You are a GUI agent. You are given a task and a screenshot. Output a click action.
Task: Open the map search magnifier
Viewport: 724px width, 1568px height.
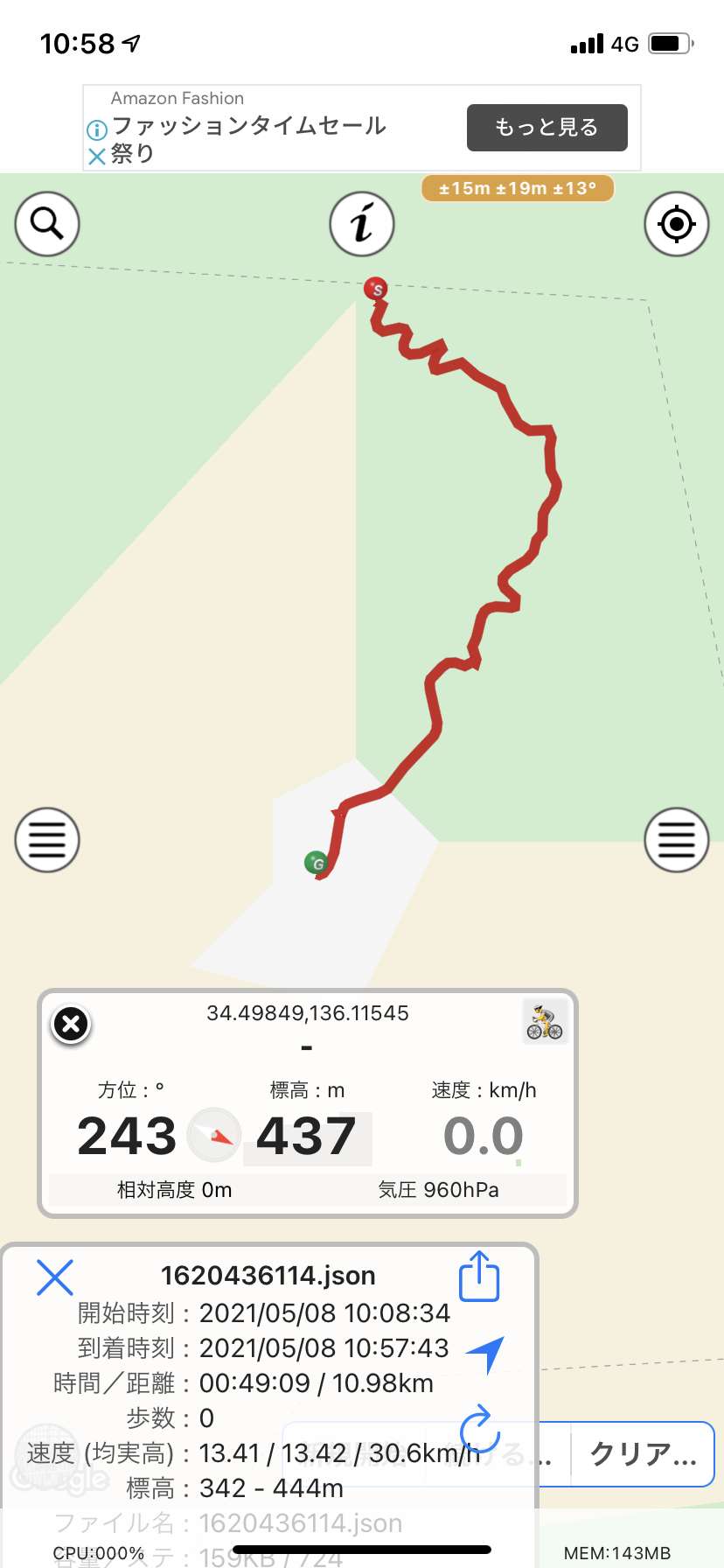[x=47, y=224]
